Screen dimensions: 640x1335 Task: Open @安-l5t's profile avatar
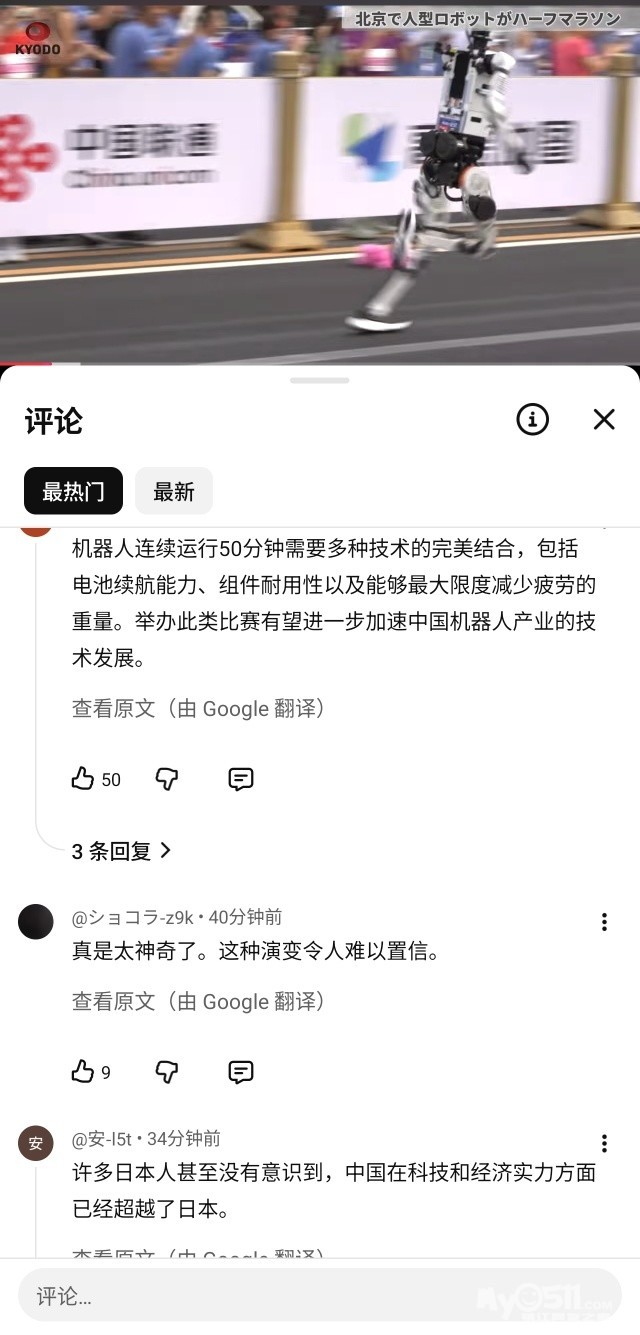(36, 1143)
